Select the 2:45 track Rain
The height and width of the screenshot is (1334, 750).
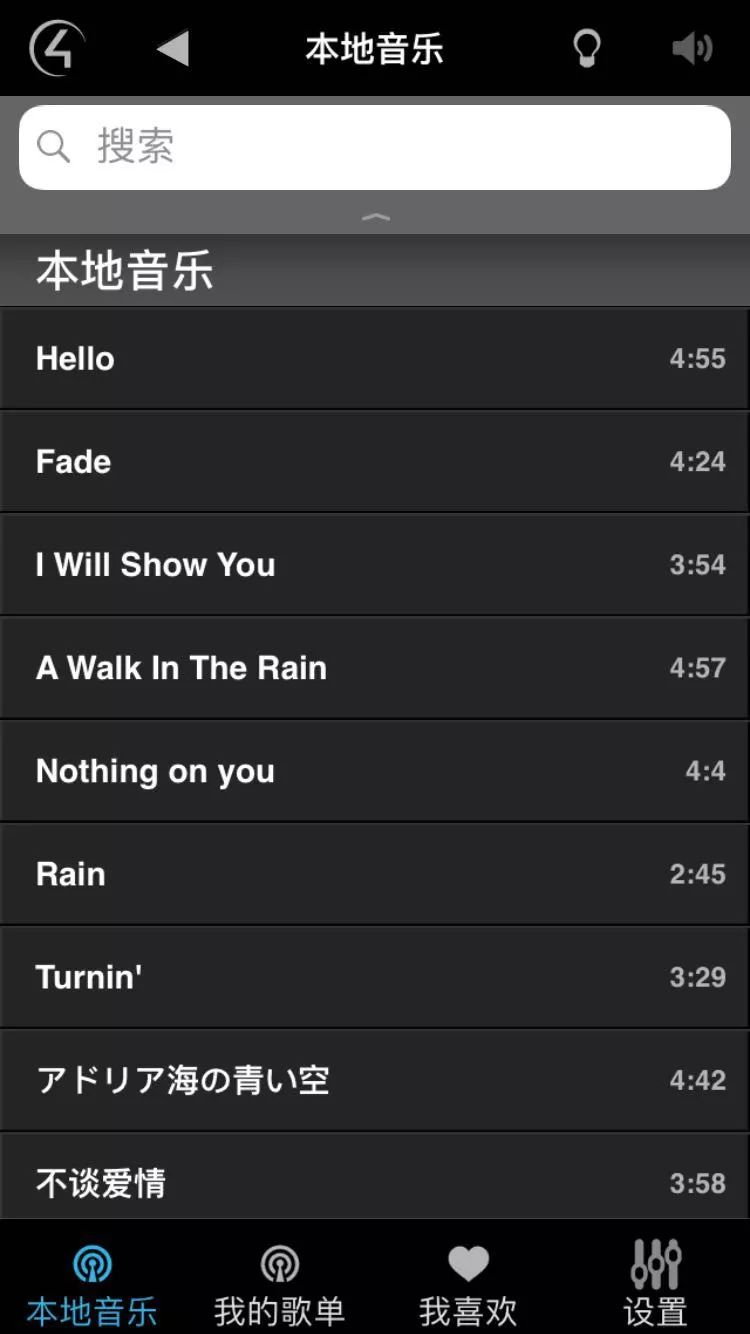pos(374,873)
